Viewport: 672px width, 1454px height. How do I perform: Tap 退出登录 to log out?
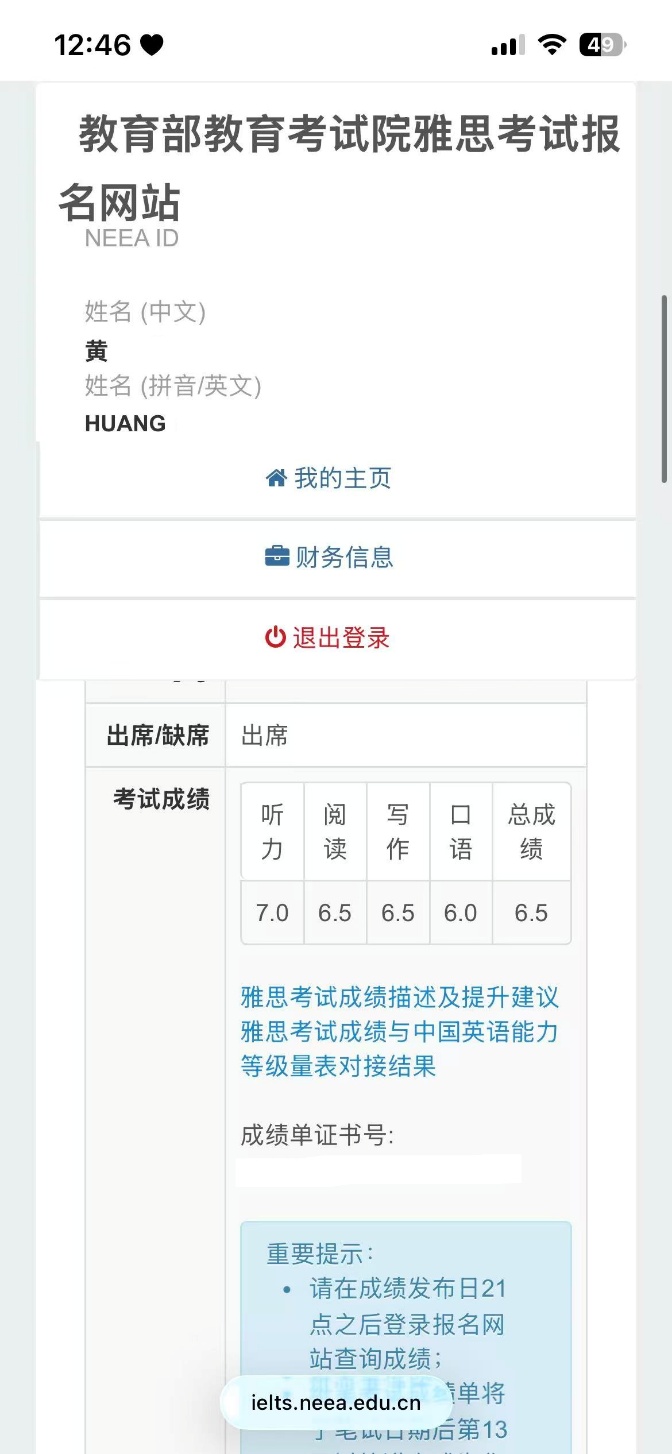328,638
